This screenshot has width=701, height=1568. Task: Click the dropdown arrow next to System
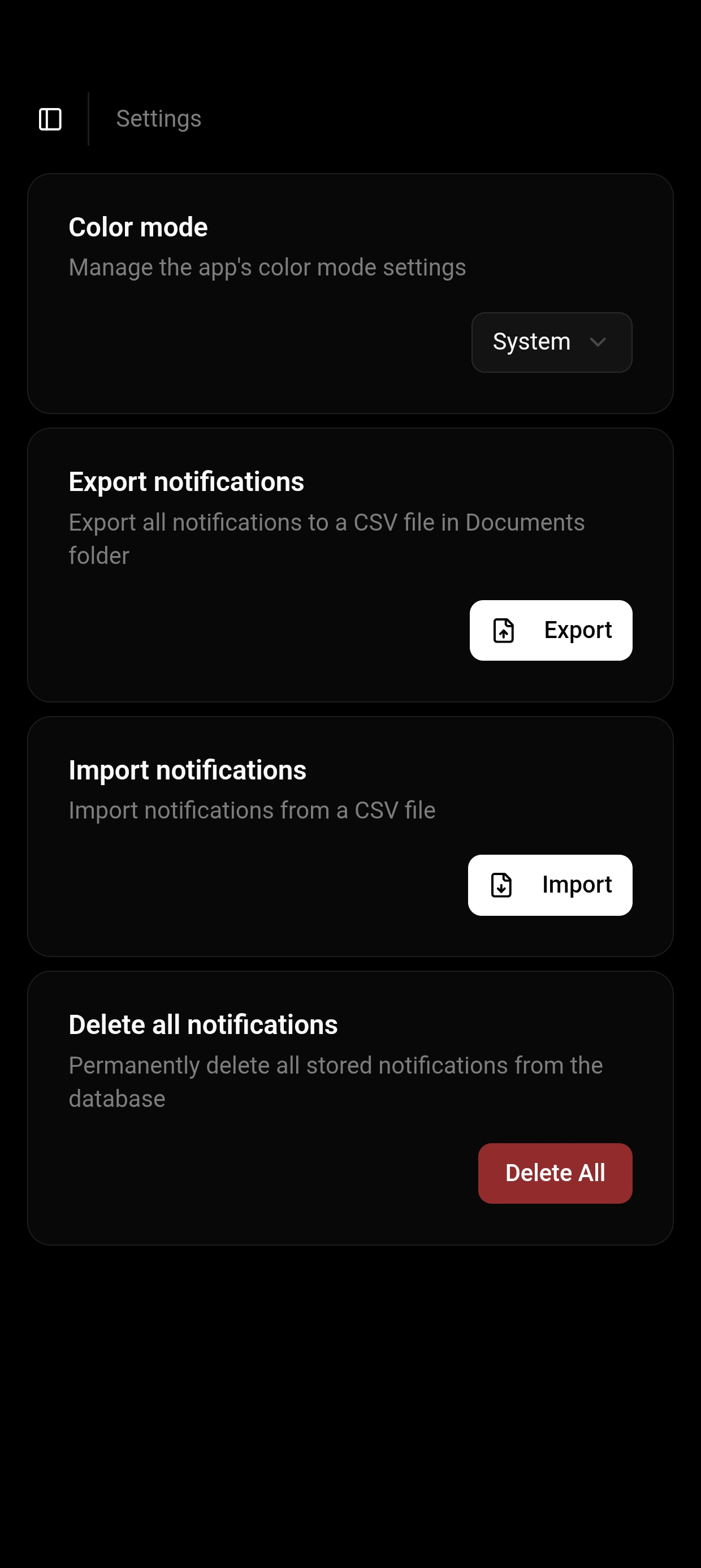598,343
